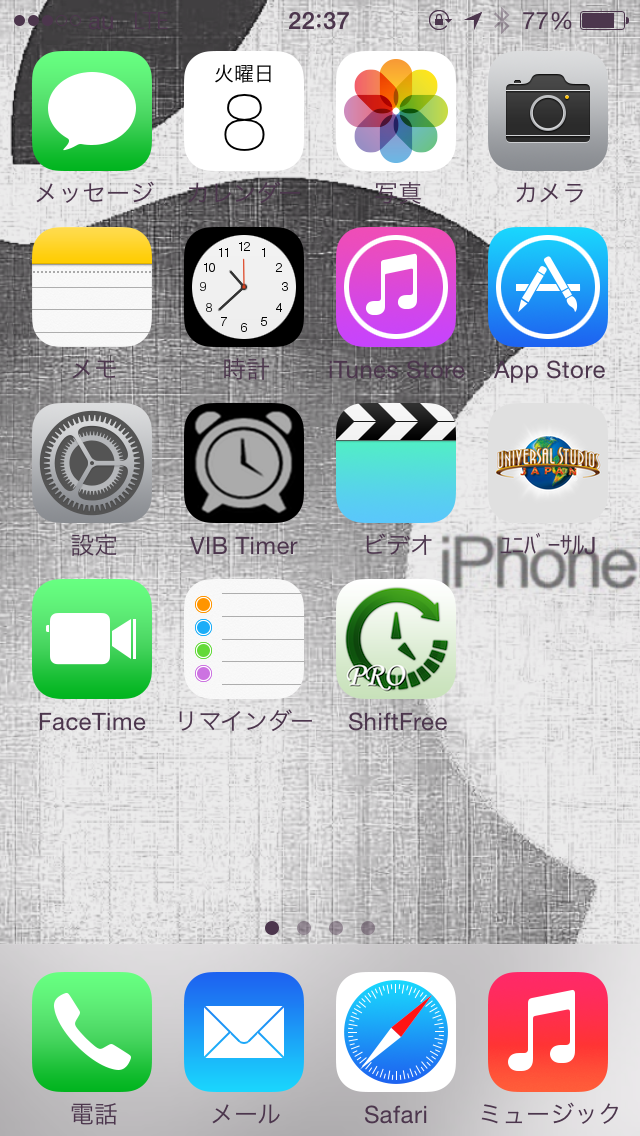The height and width of the screenshot is (1136, 640).
Task: Open the 電話 phone app in dock
Action: point(92,1032)
